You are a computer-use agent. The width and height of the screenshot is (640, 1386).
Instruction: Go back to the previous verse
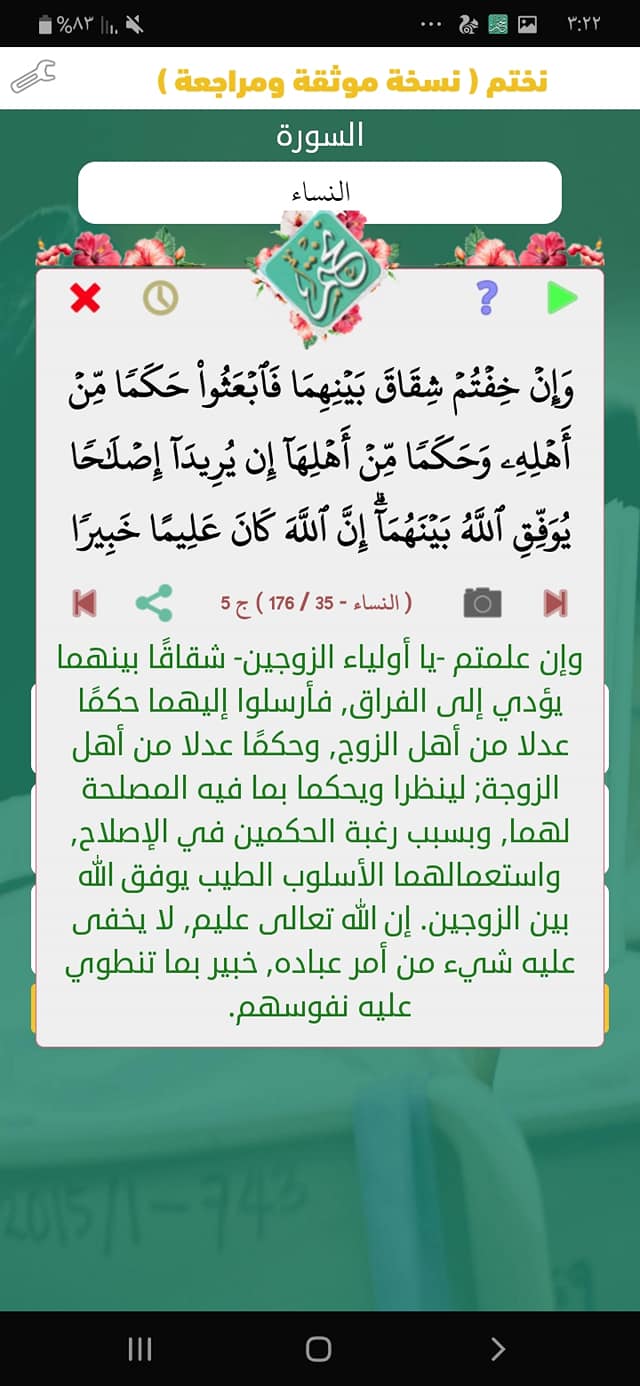coord(84,602)
